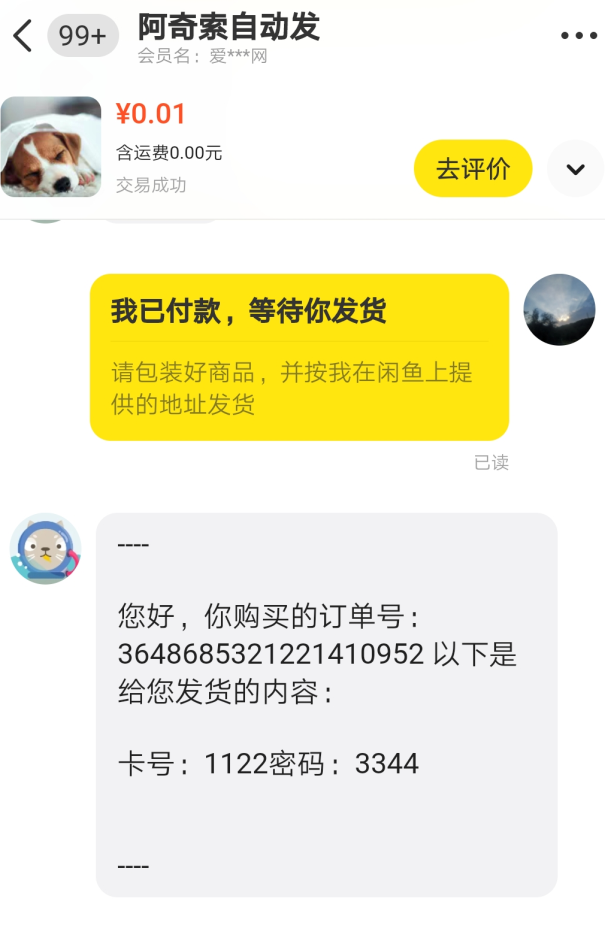Go back to the message list
The width and height of the screenshot is (605, 933).
coord(23,36)
